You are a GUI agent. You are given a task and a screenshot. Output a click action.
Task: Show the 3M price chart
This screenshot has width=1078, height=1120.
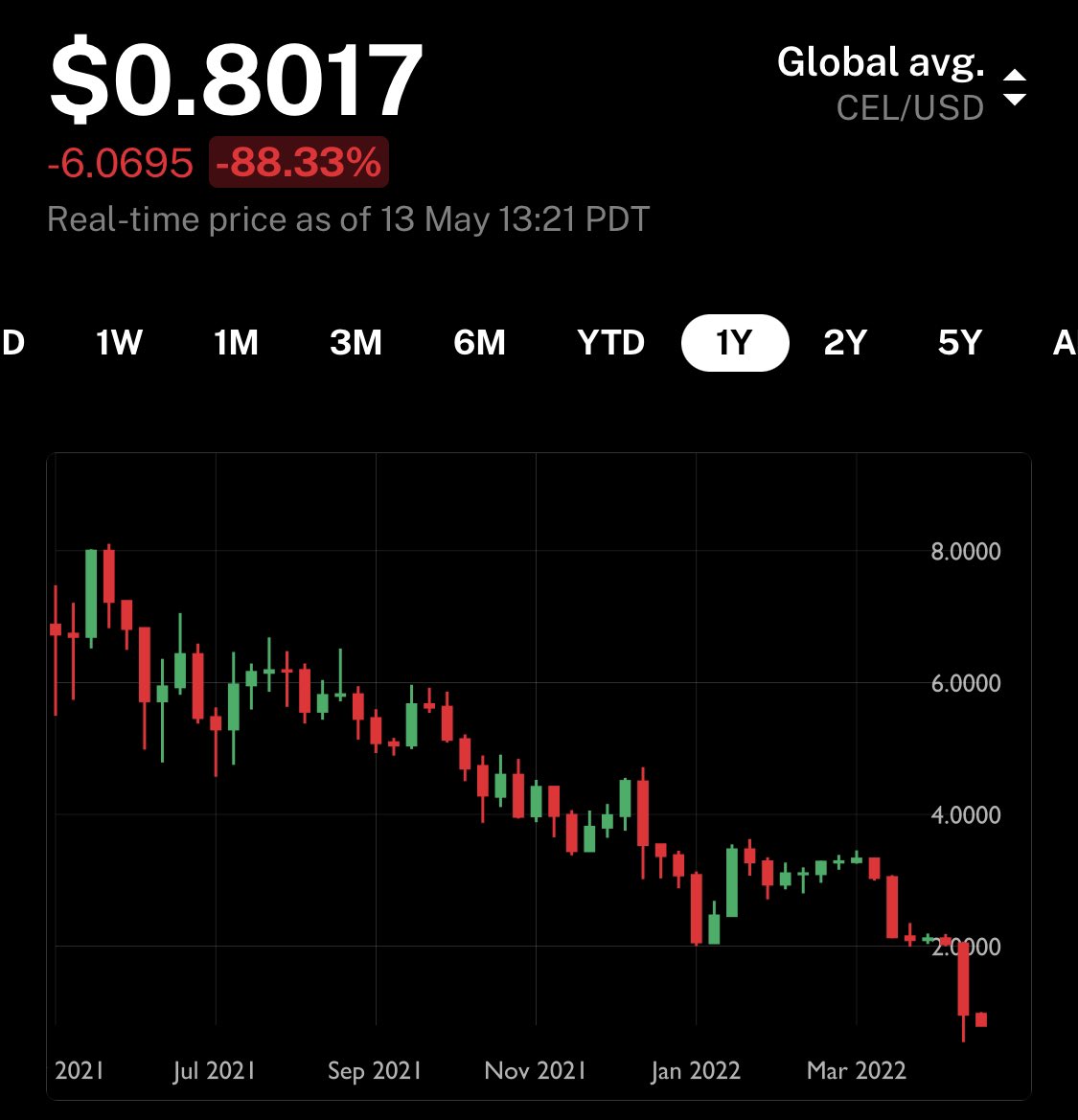pyautogui.click(x=356, y=343)
